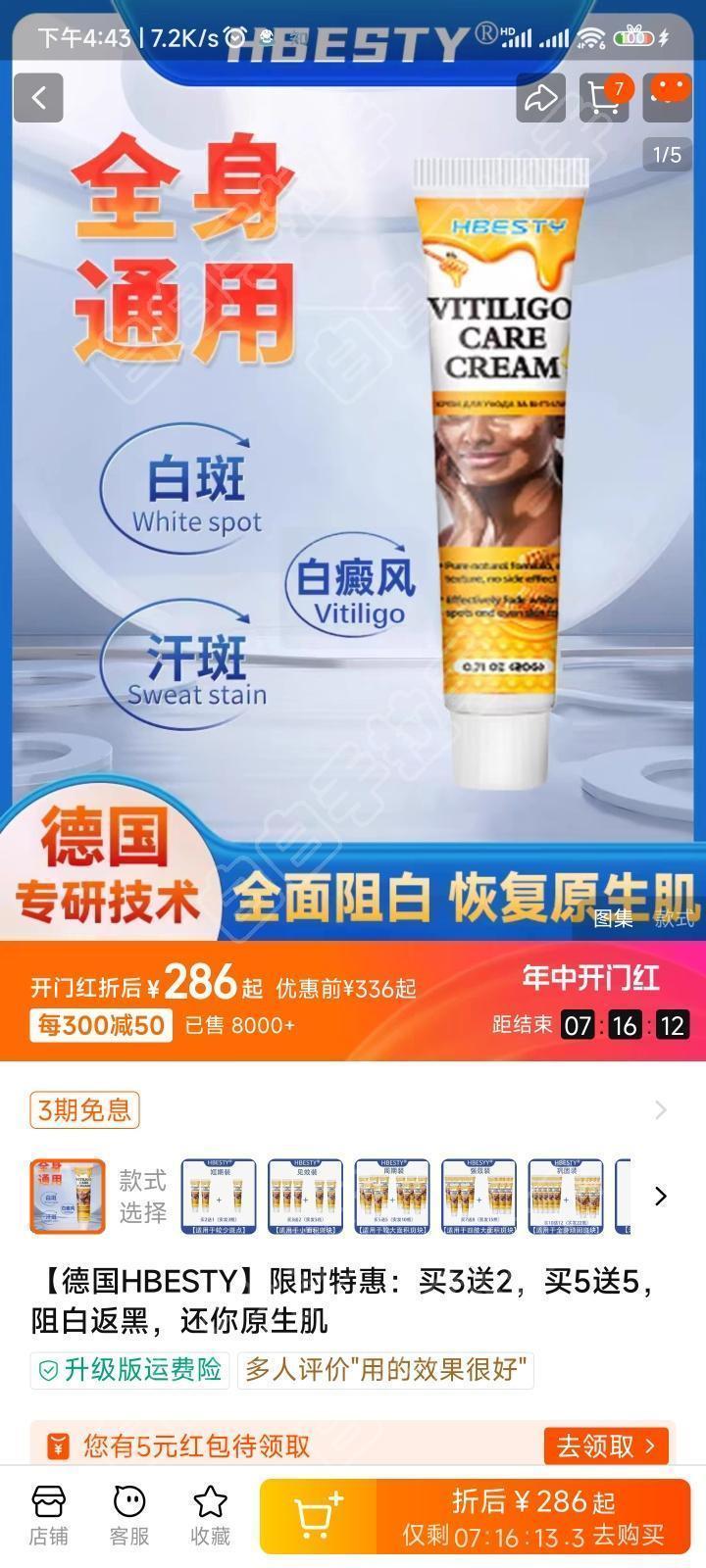706x1568 pixels.
Task: Share this product
Action: [x=540, y=97]
